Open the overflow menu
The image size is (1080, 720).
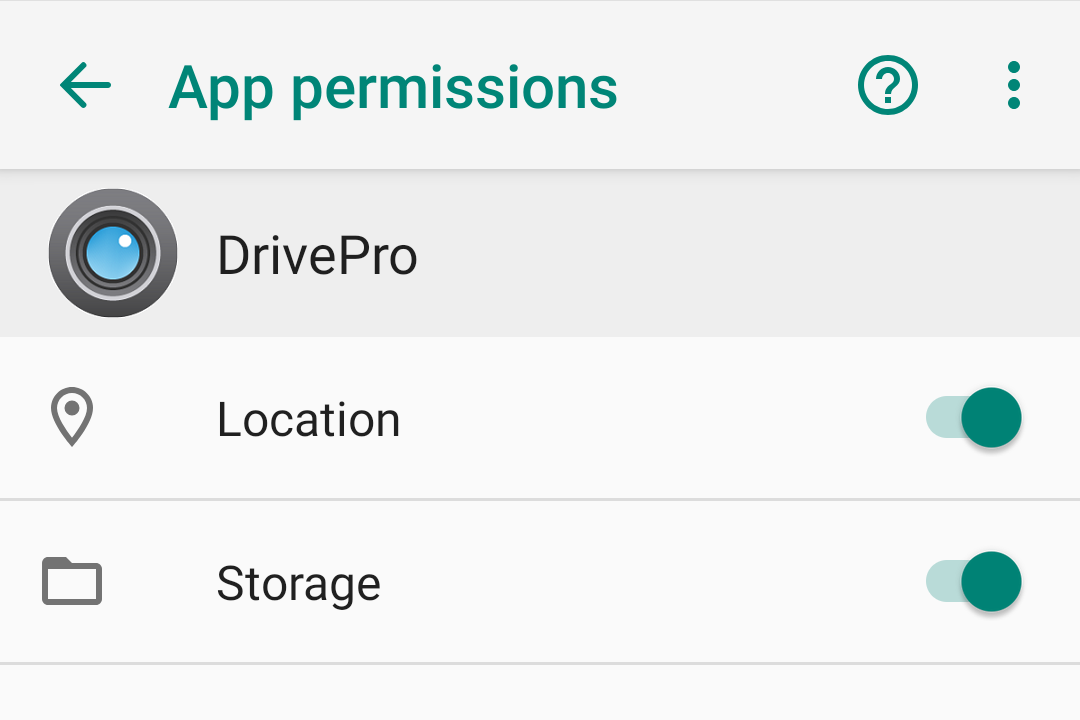tap(1013, 86)
